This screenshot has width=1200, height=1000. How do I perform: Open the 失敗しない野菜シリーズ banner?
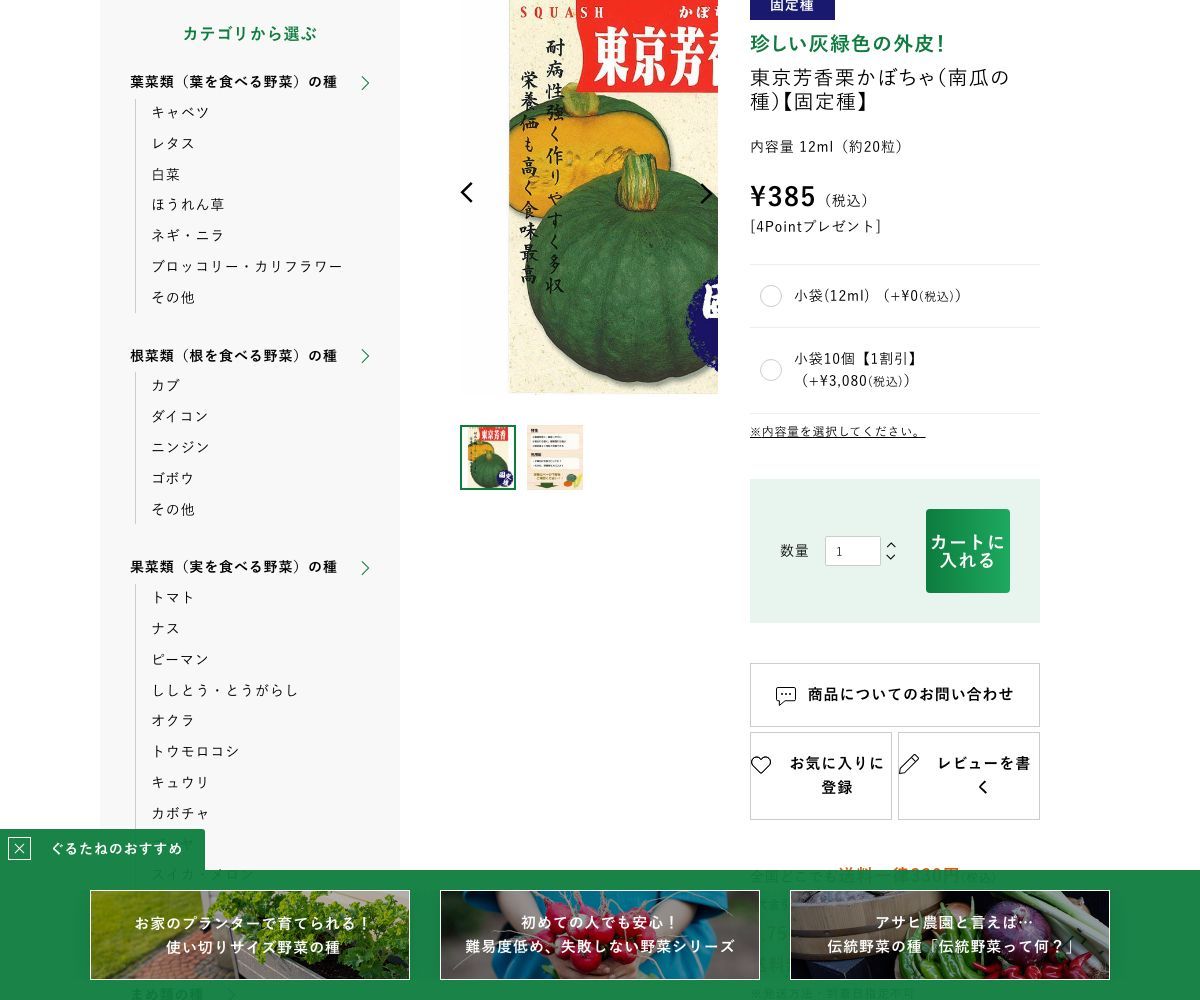tap(600, 935)
